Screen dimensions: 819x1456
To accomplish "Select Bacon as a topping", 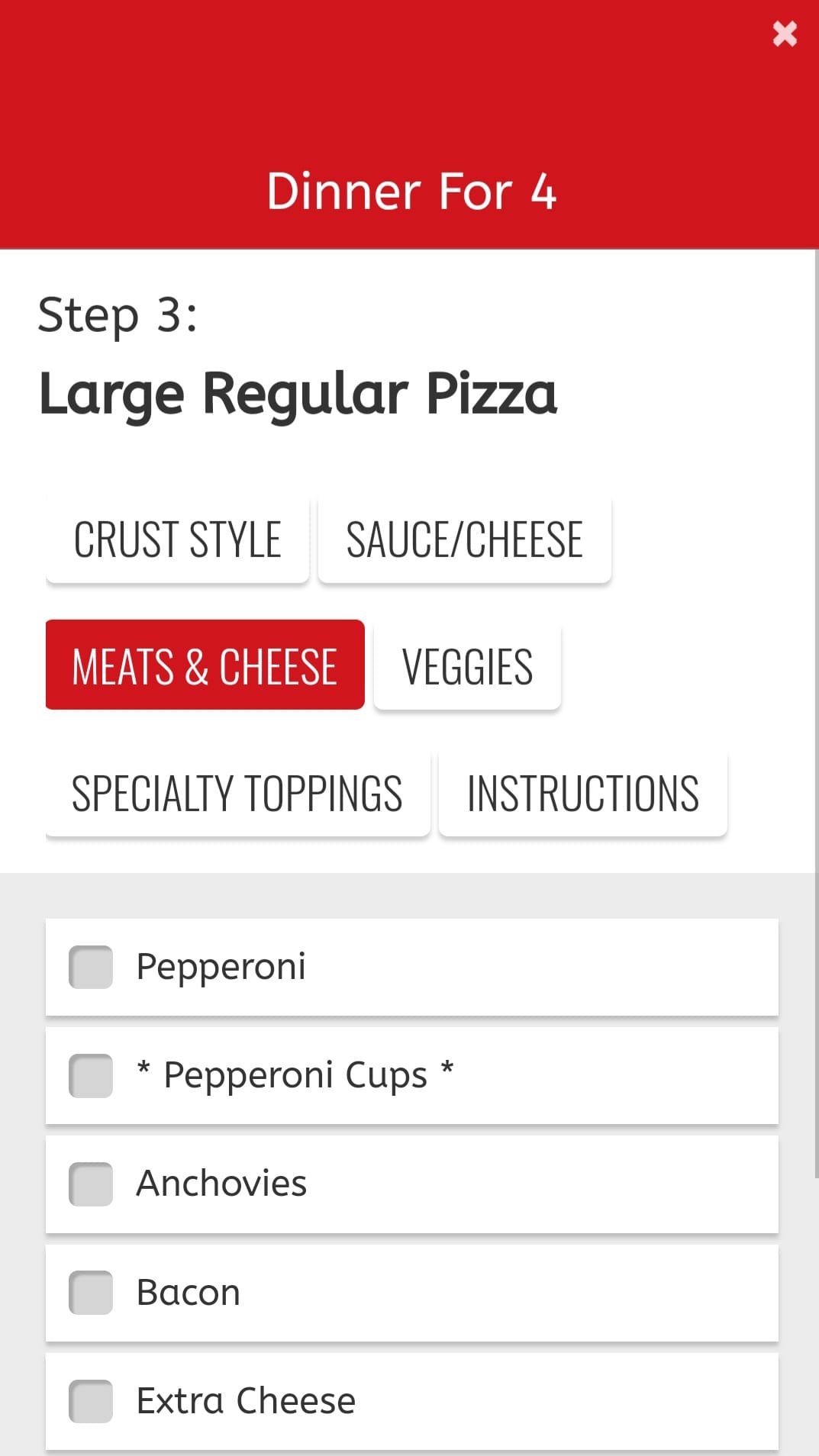I will pyautogui.click(x=91, y=1292).
